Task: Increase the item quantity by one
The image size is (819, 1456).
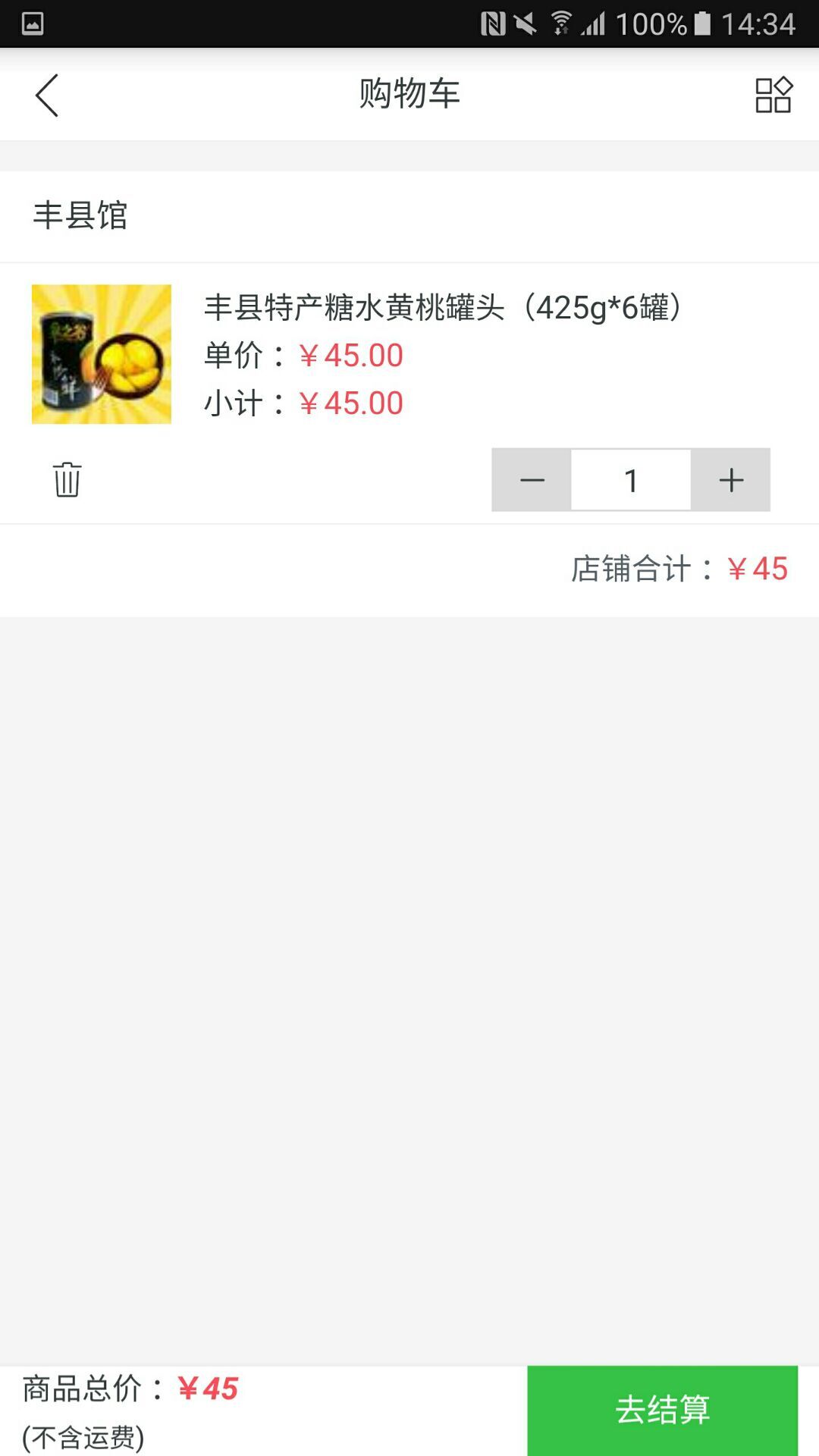Action: (731, 480)
